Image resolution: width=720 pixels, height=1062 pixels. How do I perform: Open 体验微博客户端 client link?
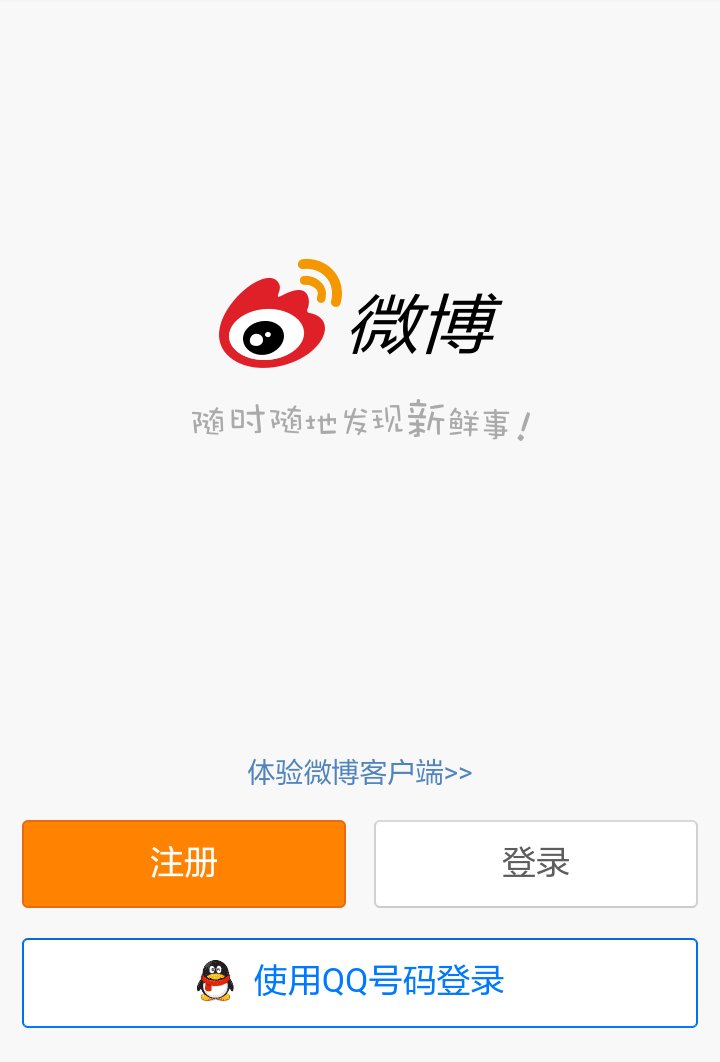360,771
